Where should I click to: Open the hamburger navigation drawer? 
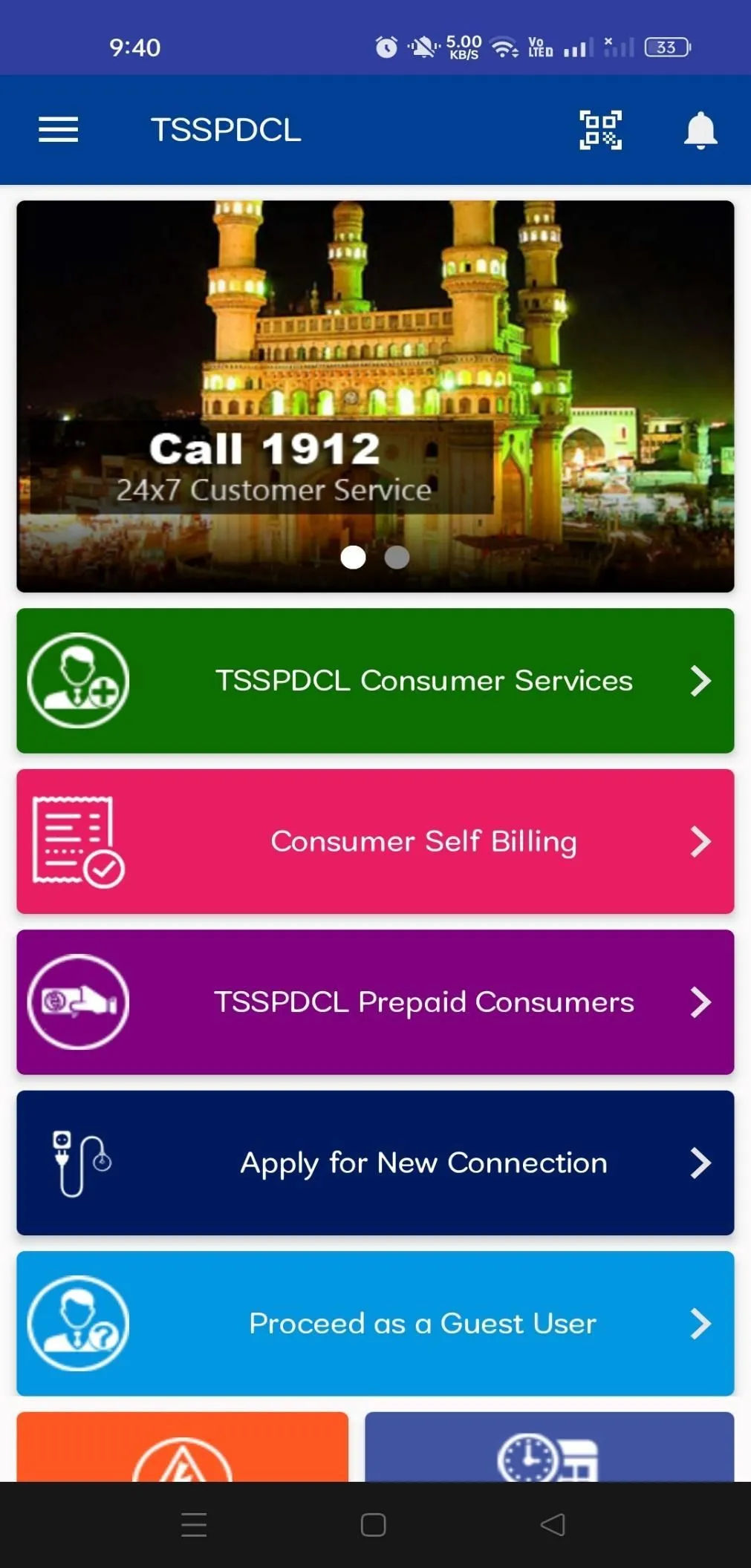(58, 130)
